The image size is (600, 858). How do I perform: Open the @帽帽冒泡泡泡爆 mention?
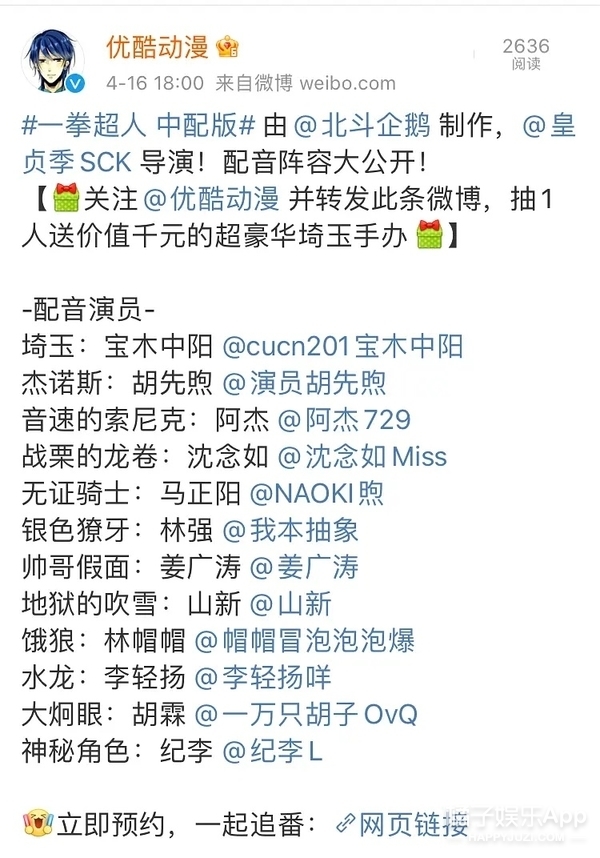(305, 641)
